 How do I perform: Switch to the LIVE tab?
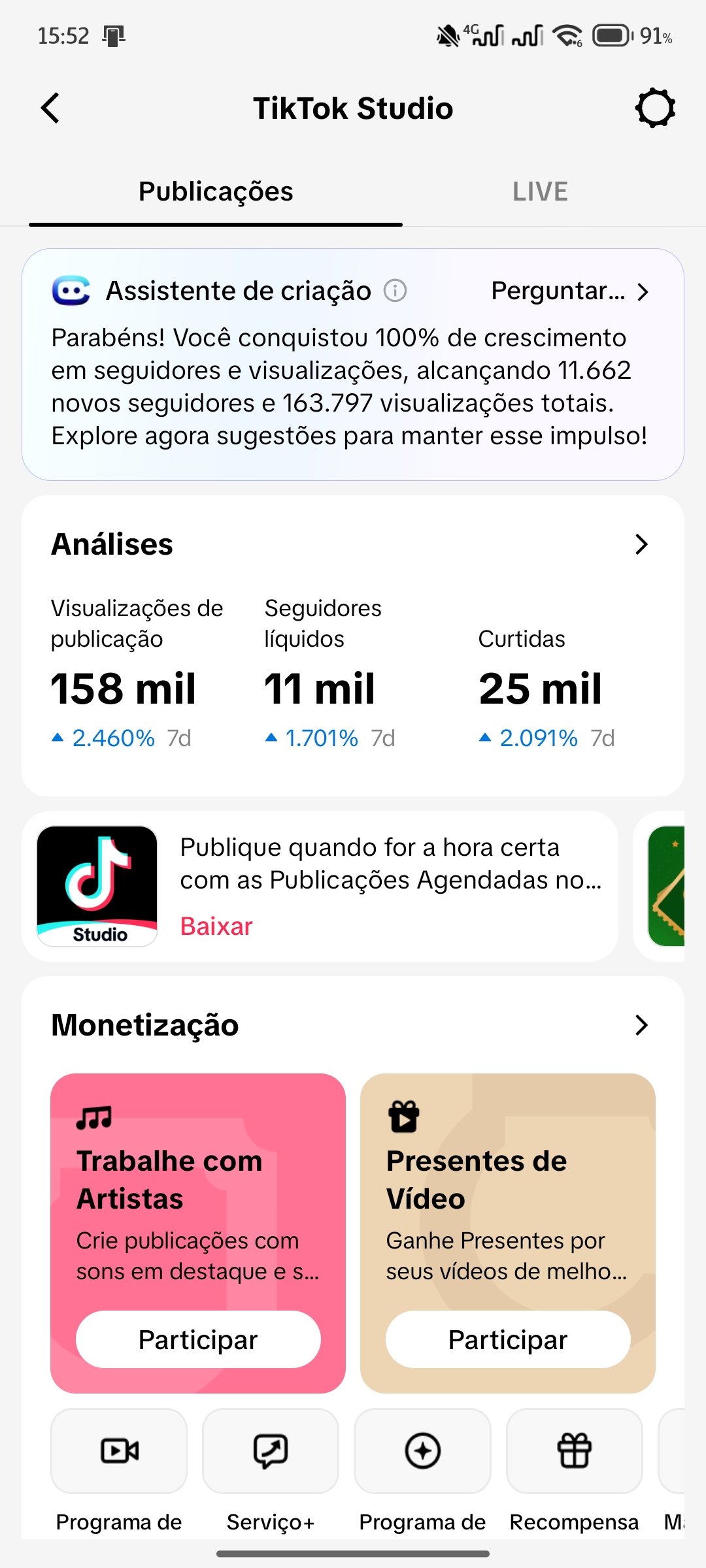[x=540, y=191]
